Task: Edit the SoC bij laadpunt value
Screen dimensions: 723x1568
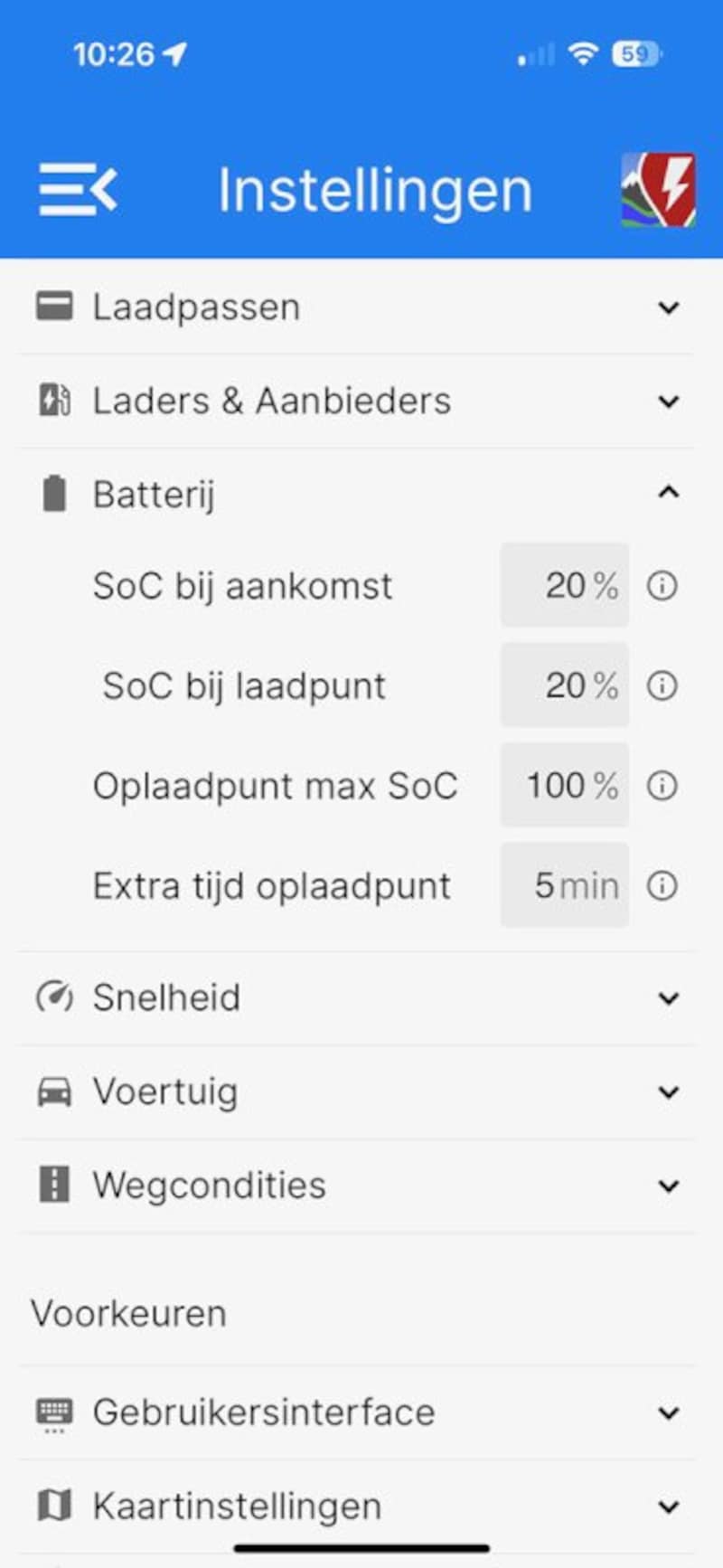Action: pyautogui.click(x=565, y=685)
